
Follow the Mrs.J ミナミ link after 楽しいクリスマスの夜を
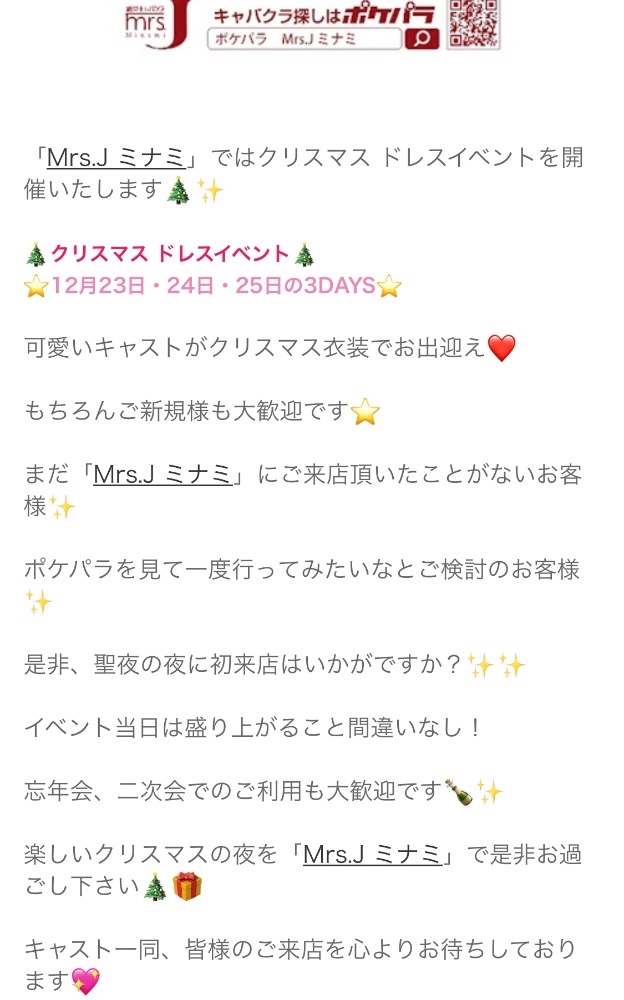pos(373,854)
